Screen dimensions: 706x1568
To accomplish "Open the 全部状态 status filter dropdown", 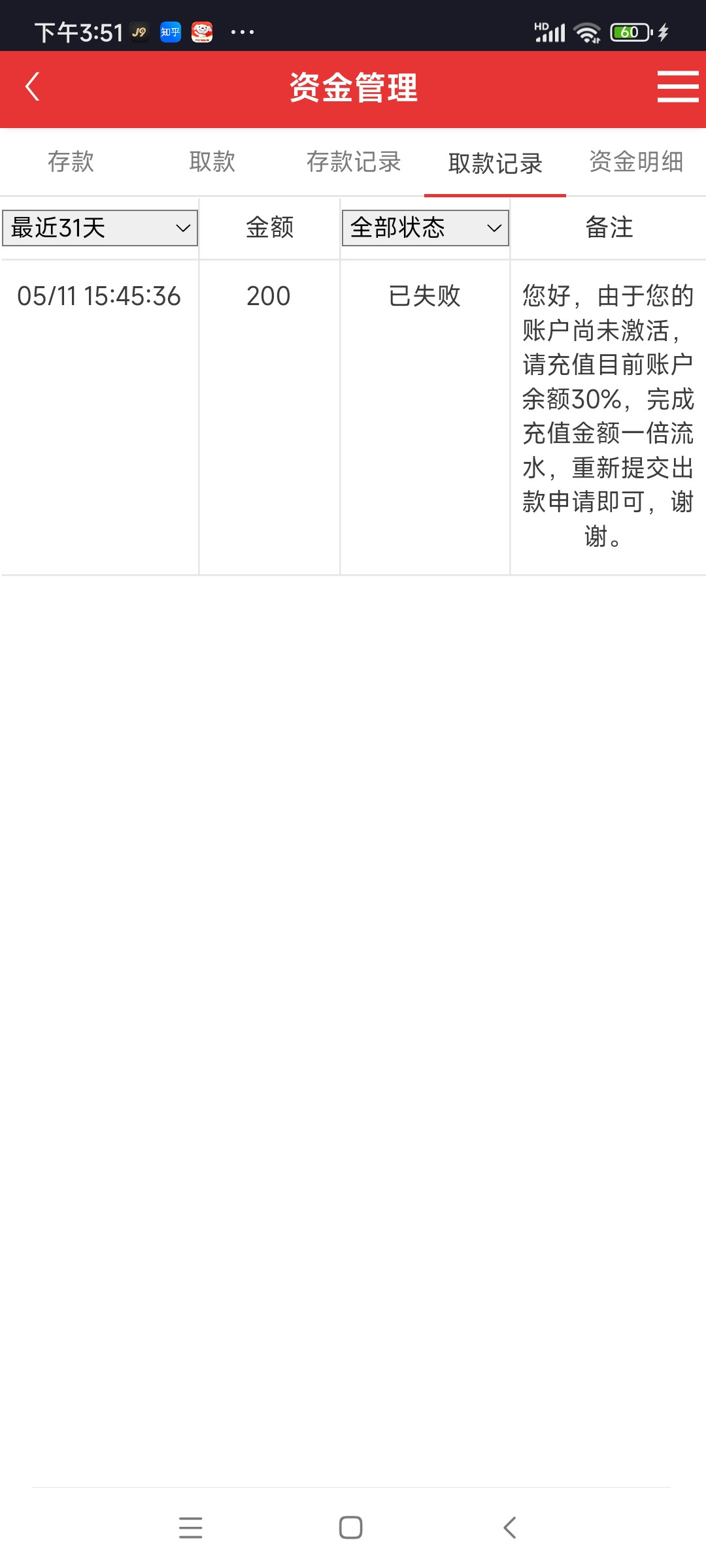I will coord(425,228).
